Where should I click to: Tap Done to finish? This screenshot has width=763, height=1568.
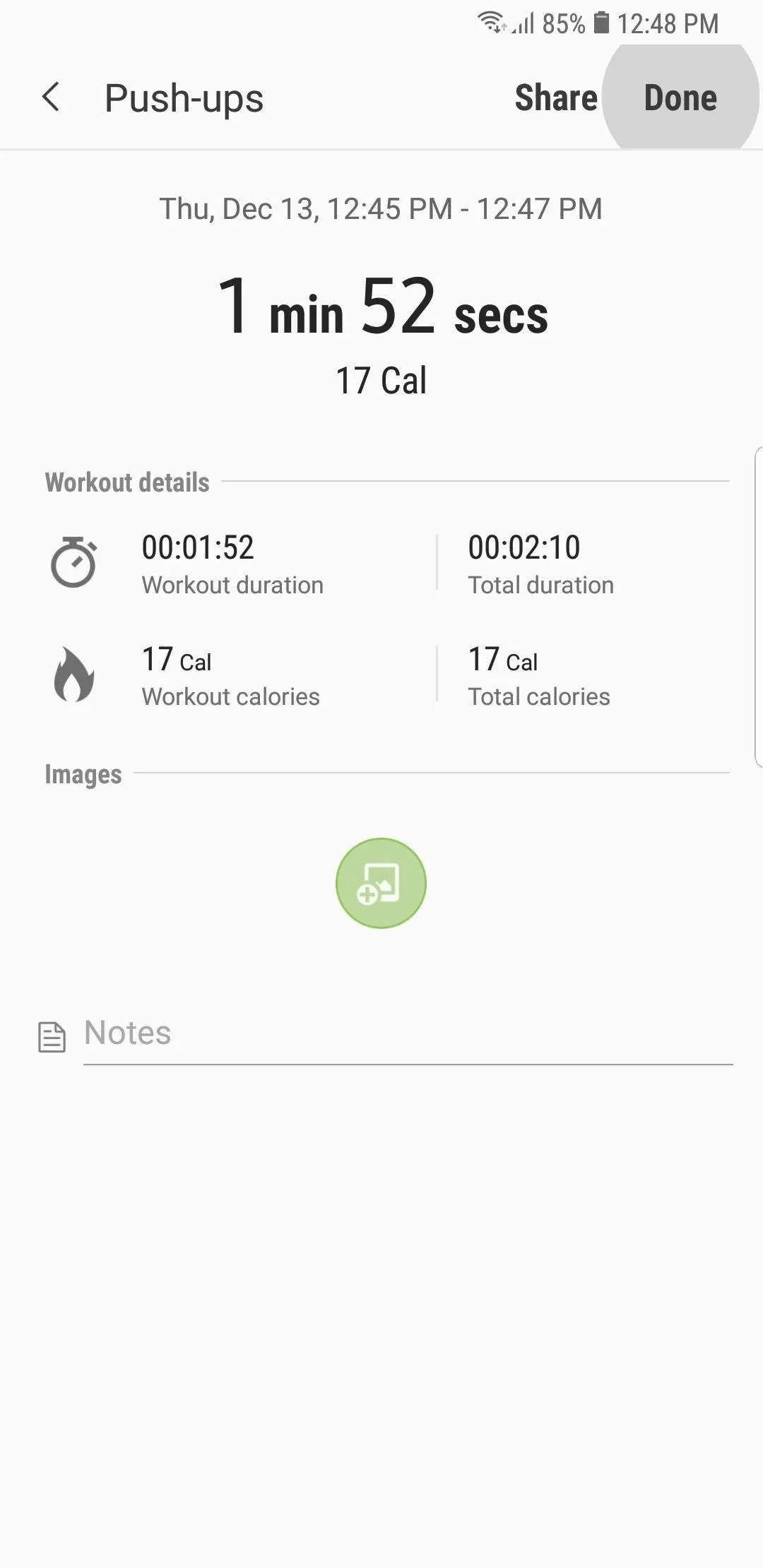680,97
